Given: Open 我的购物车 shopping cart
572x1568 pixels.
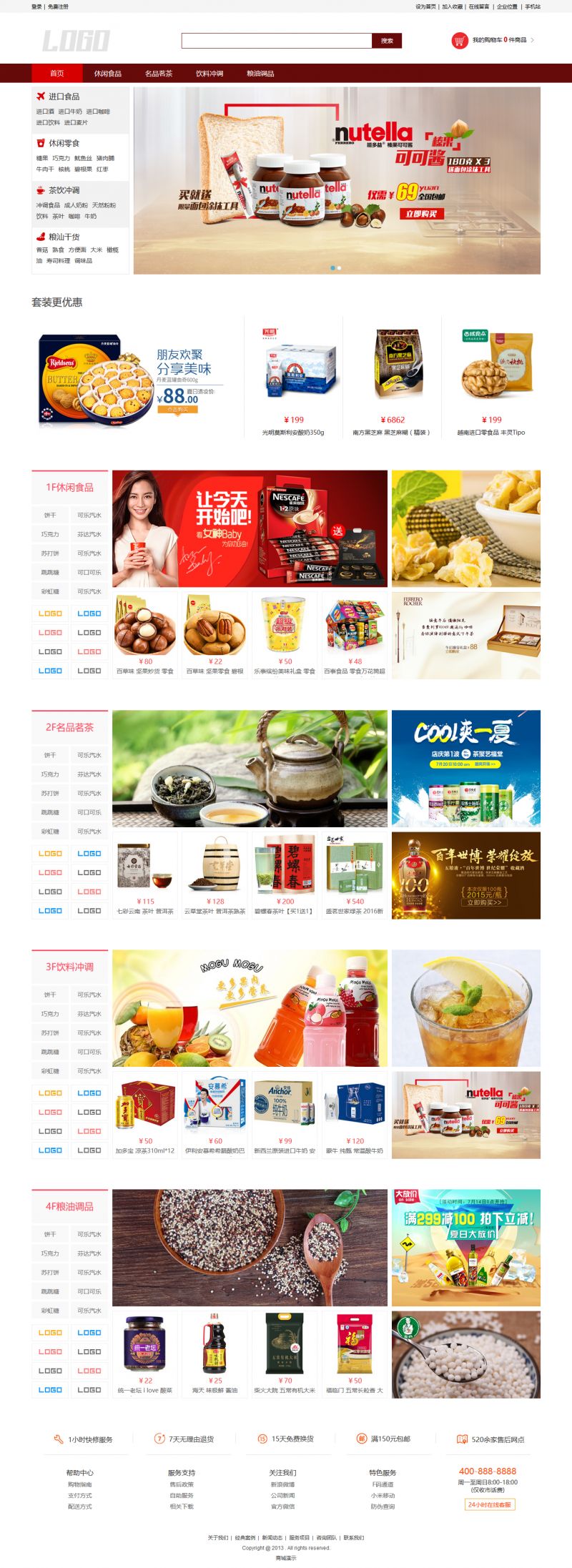Looking at the screenshot, I should 493,40.
